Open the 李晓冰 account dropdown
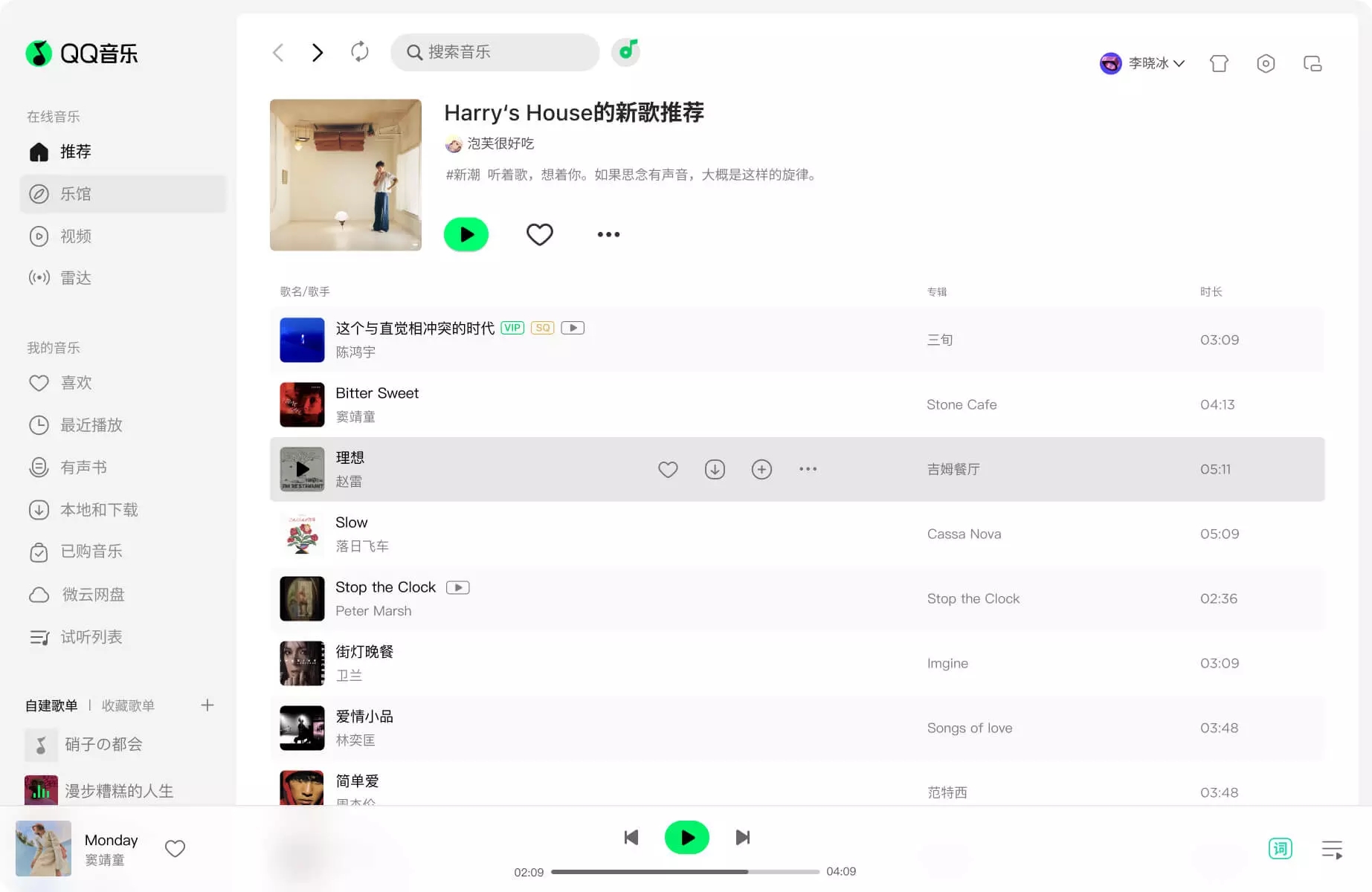1372x892 pixels. [x=1143, y=63]
